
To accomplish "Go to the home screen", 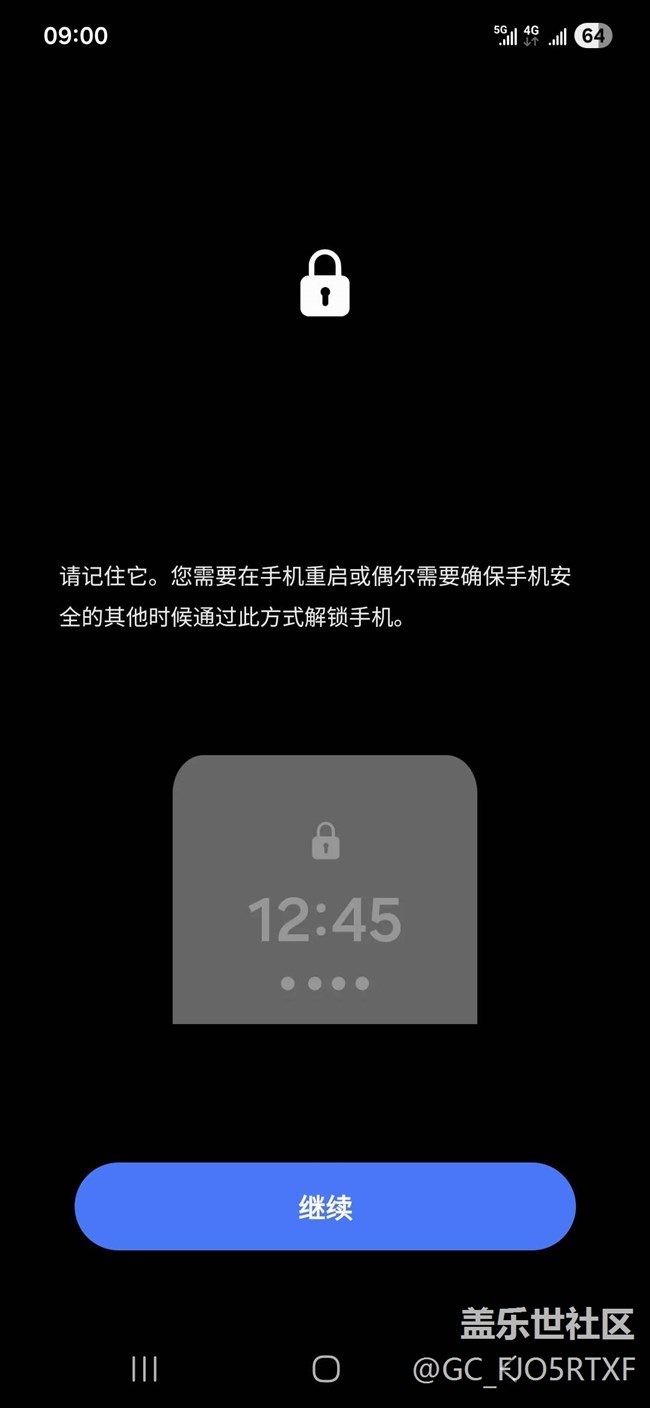I will point(326,1369).
